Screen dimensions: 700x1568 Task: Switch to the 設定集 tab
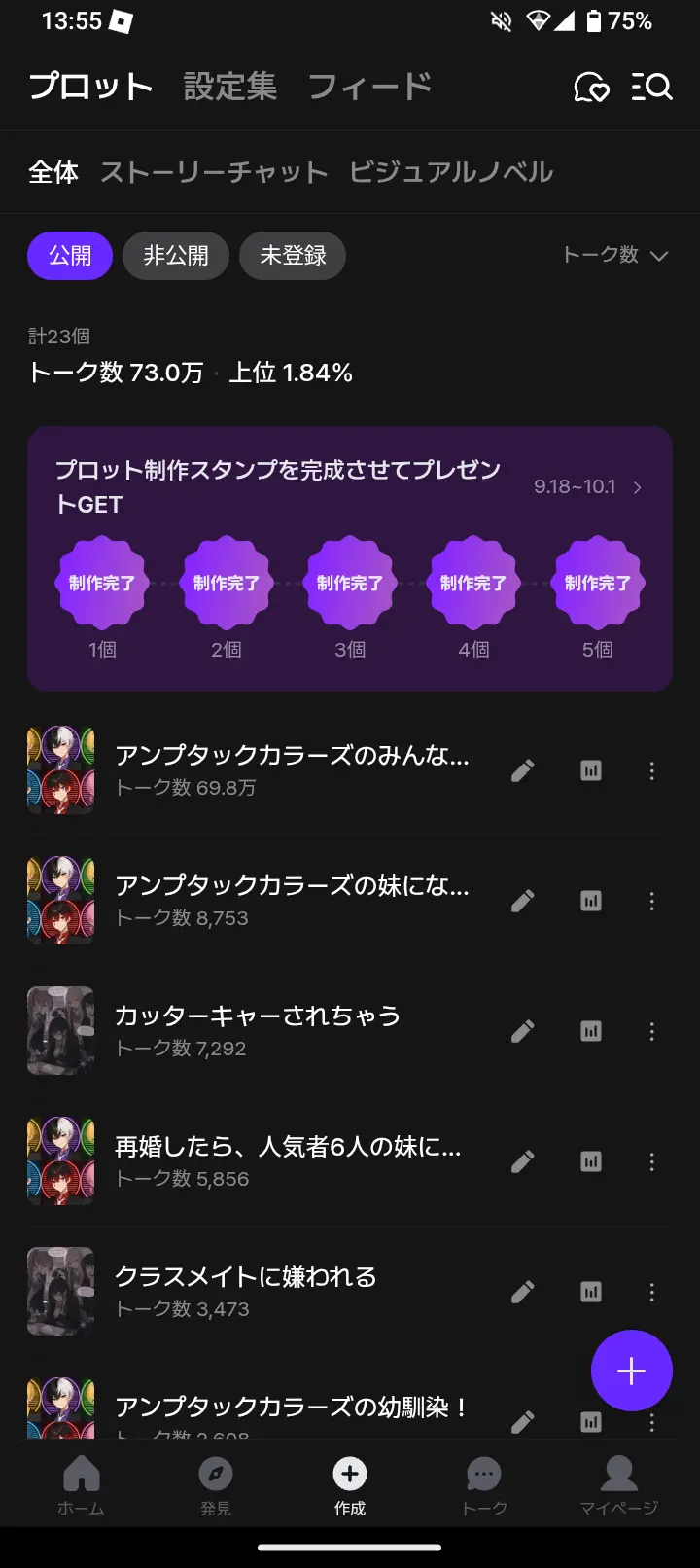point(230,87)
